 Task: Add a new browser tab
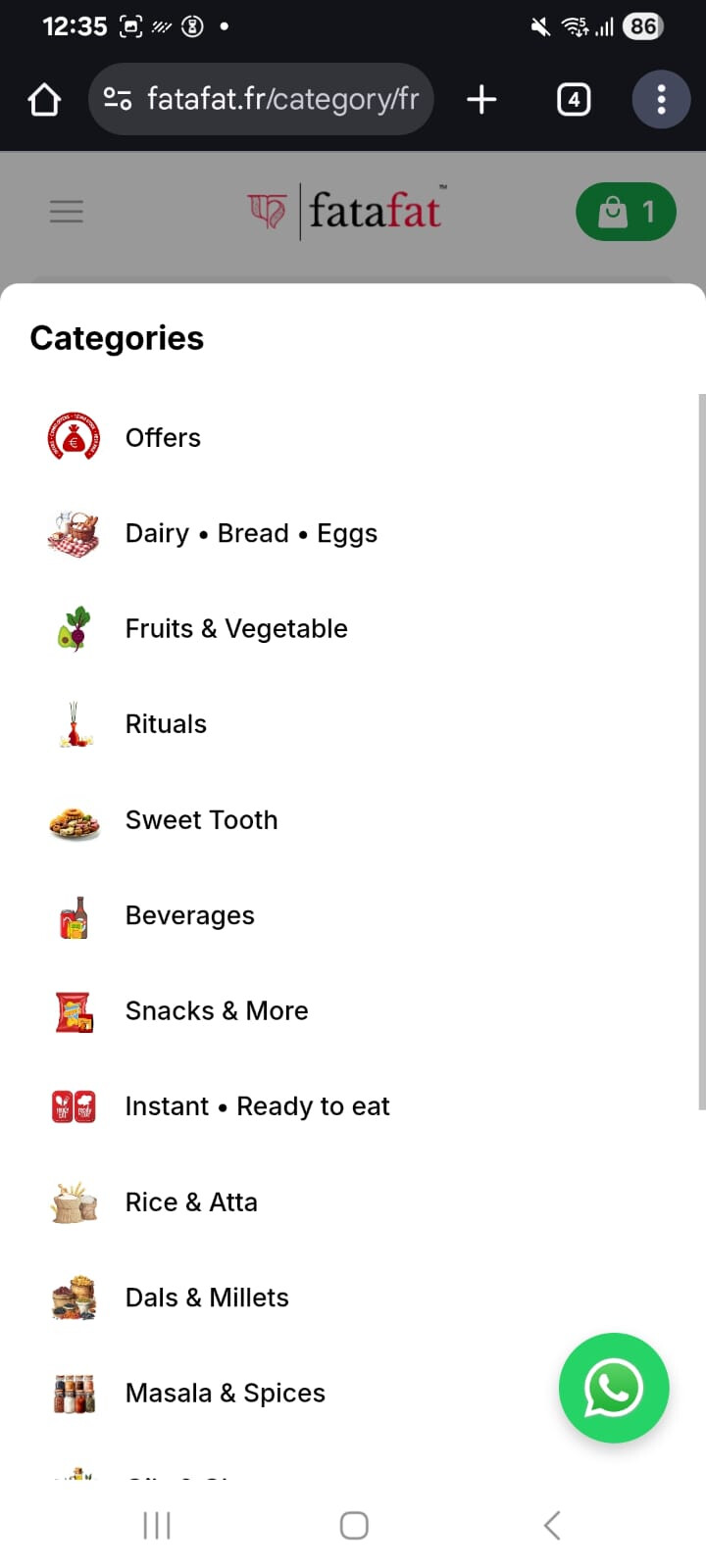(x=481, y=99)
